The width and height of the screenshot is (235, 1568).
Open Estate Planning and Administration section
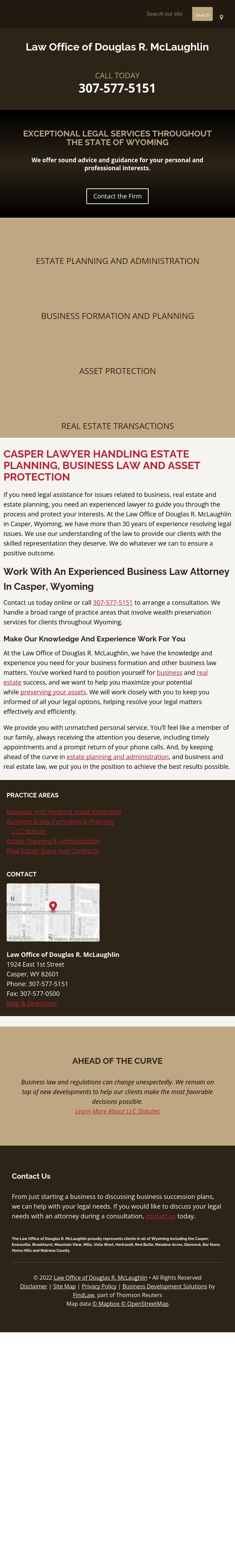coord(118,261)
